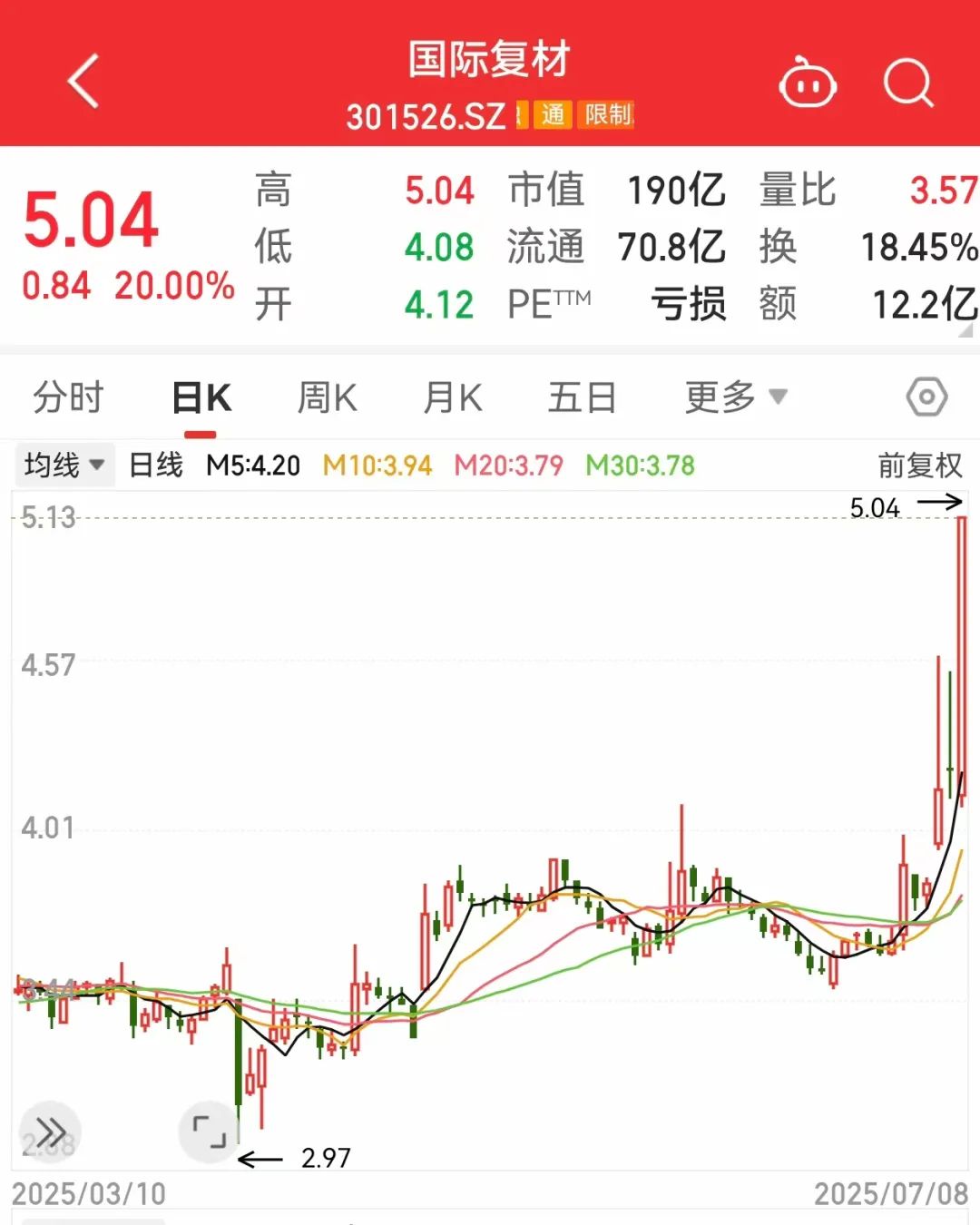
Task: Open chart settings hexagon icon
Action: [x=926, y=397]
